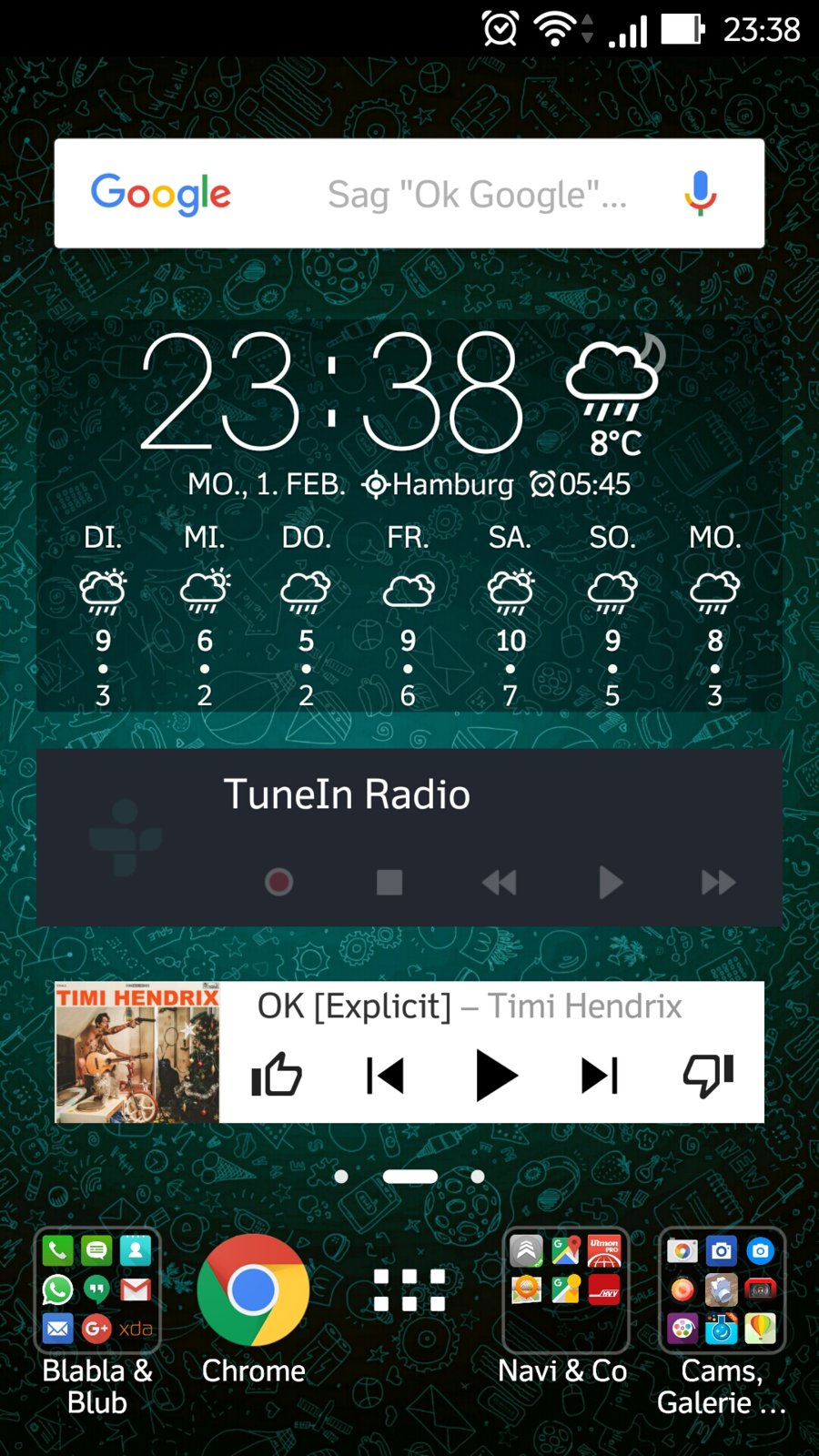Stop TuneIn Radio playback
819x1456 pixels.
pos(389,882)
